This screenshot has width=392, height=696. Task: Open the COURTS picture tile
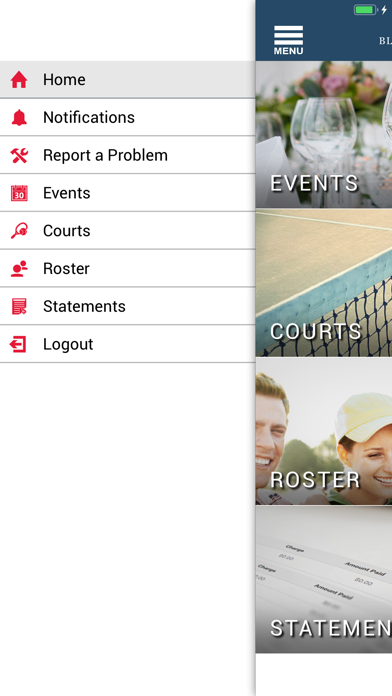324,283
